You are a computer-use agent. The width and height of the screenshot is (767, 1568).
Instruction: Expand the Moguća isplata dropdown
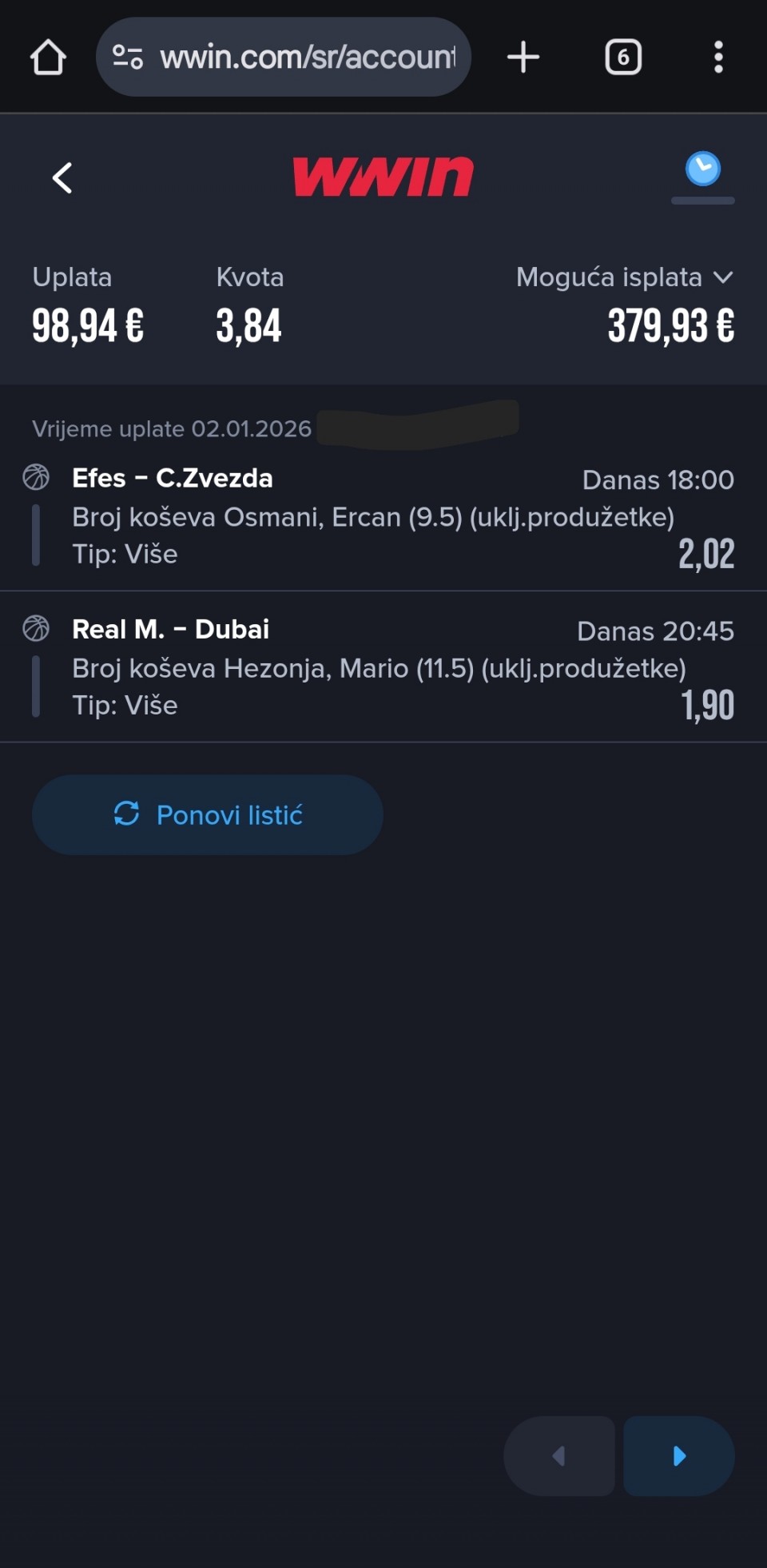tap(722, 277)
